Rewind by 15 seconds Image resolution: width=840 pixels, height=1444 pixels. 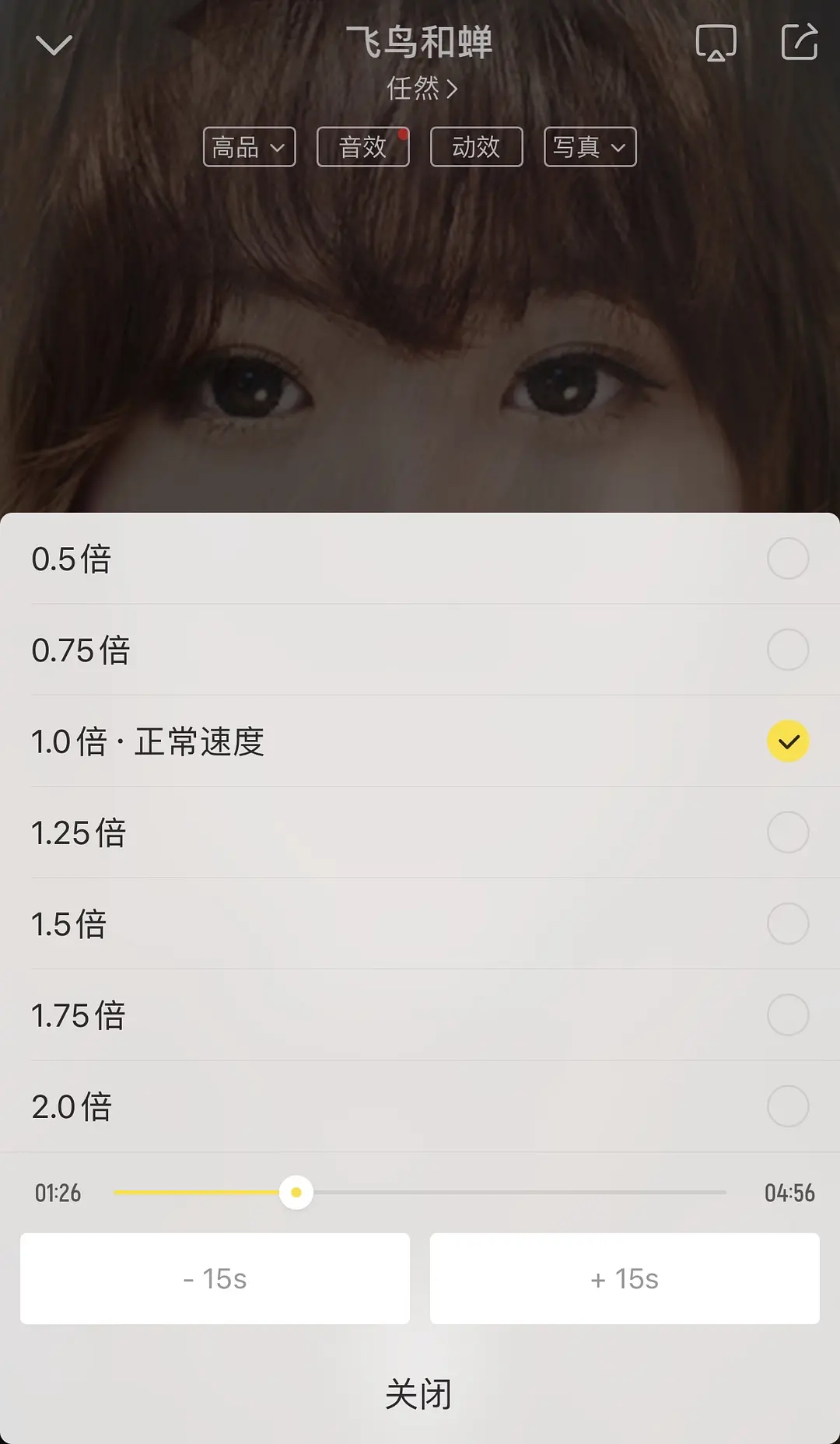[215, 1278]
